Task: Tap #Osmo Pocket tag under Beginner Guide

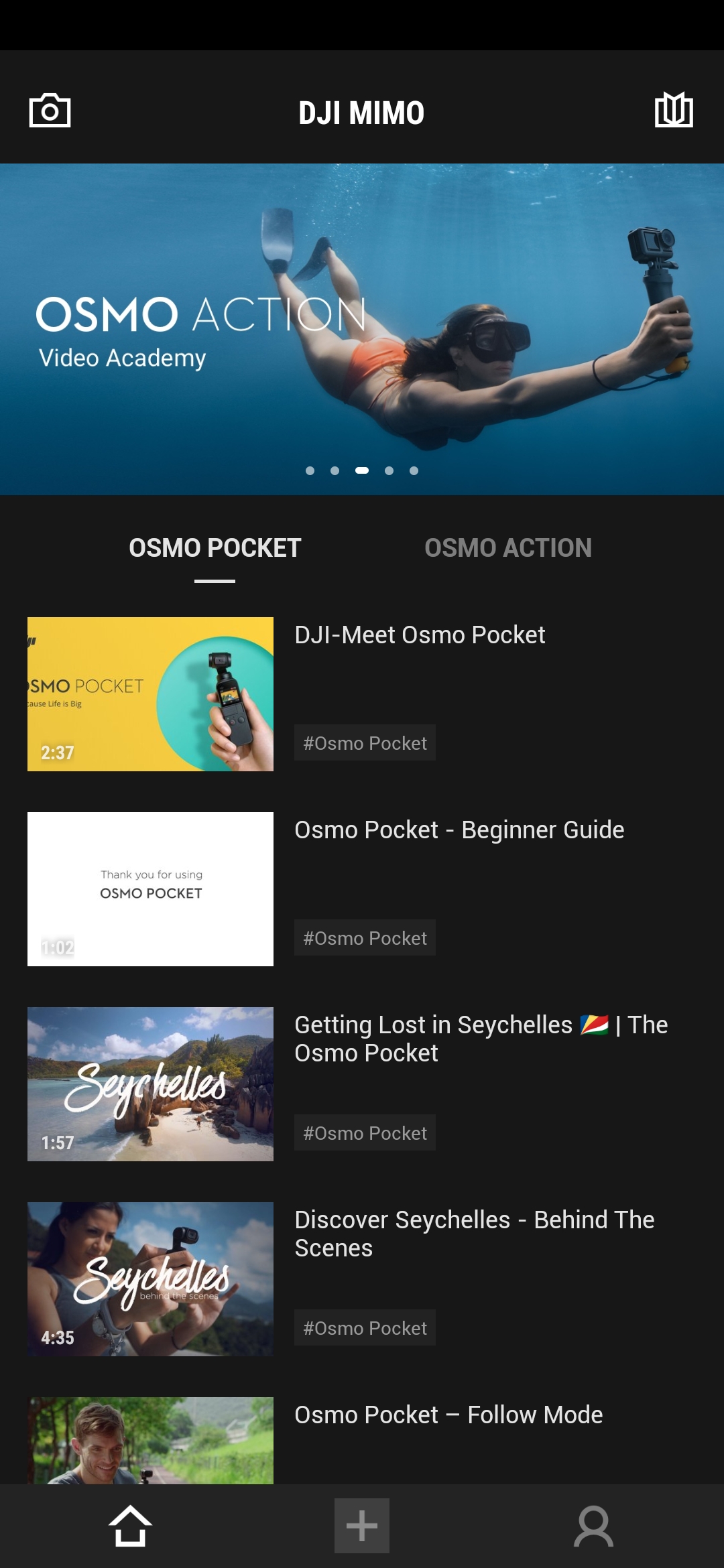Action: (365, 937)
